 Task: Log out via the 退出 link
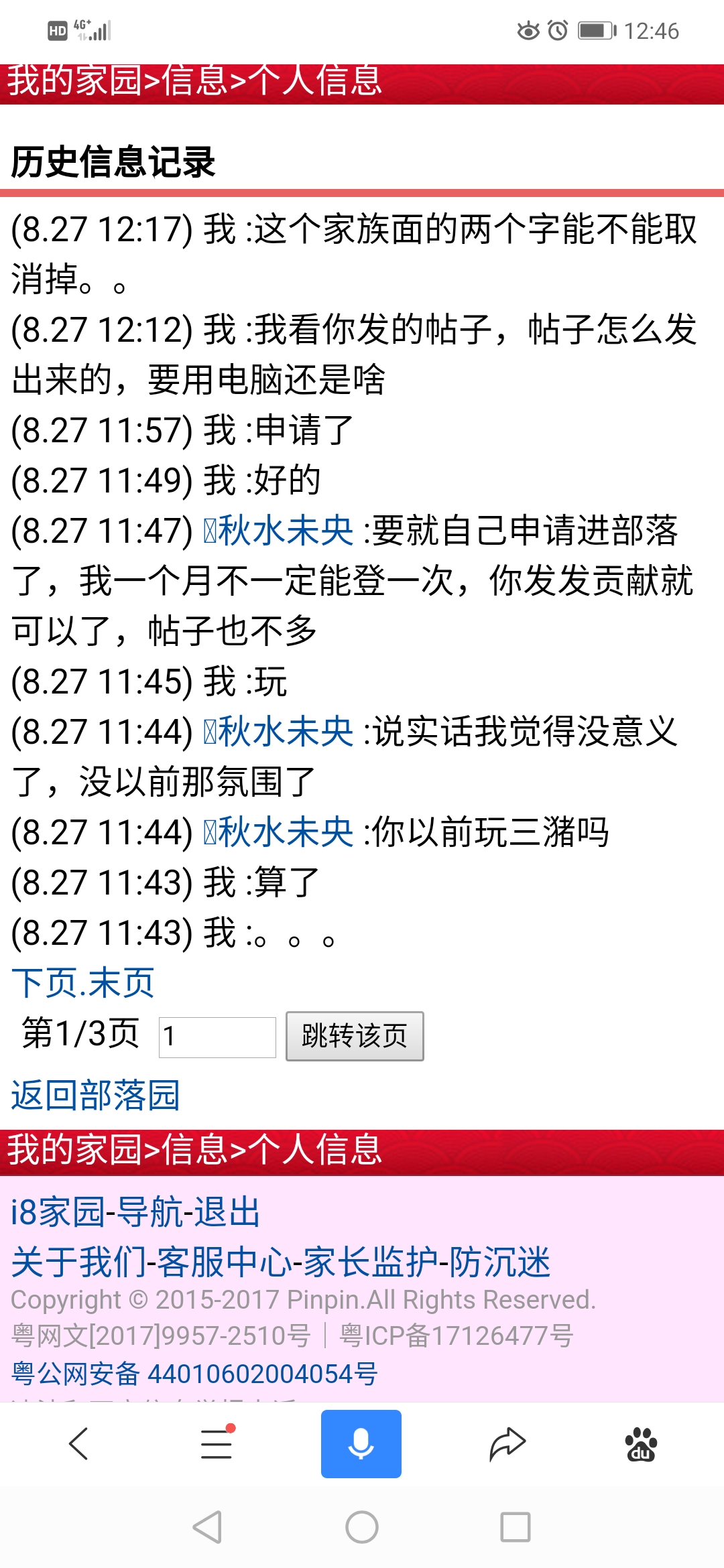227,1212
